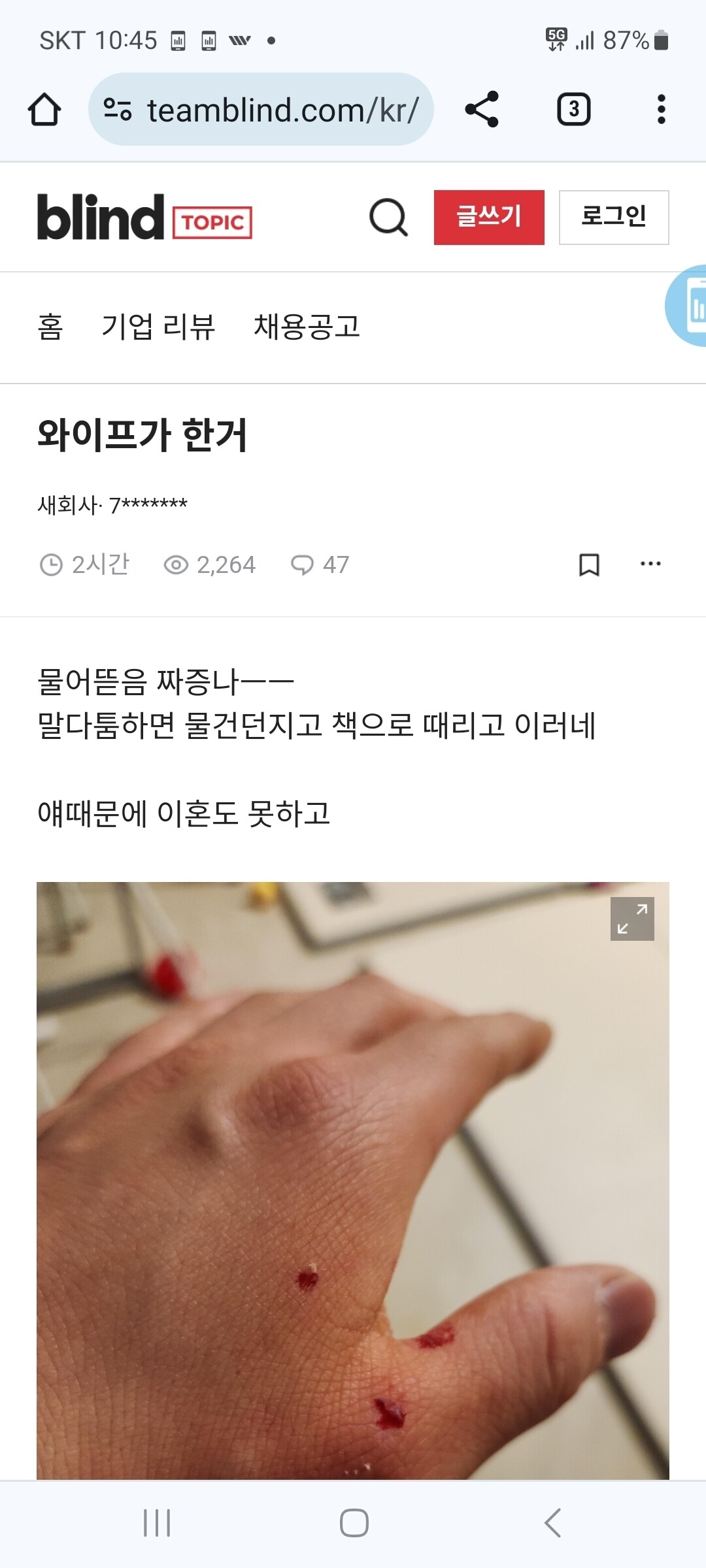The image size is (706, 1568).
Task: Tap the view count eye icon
Action: [175, 564]
